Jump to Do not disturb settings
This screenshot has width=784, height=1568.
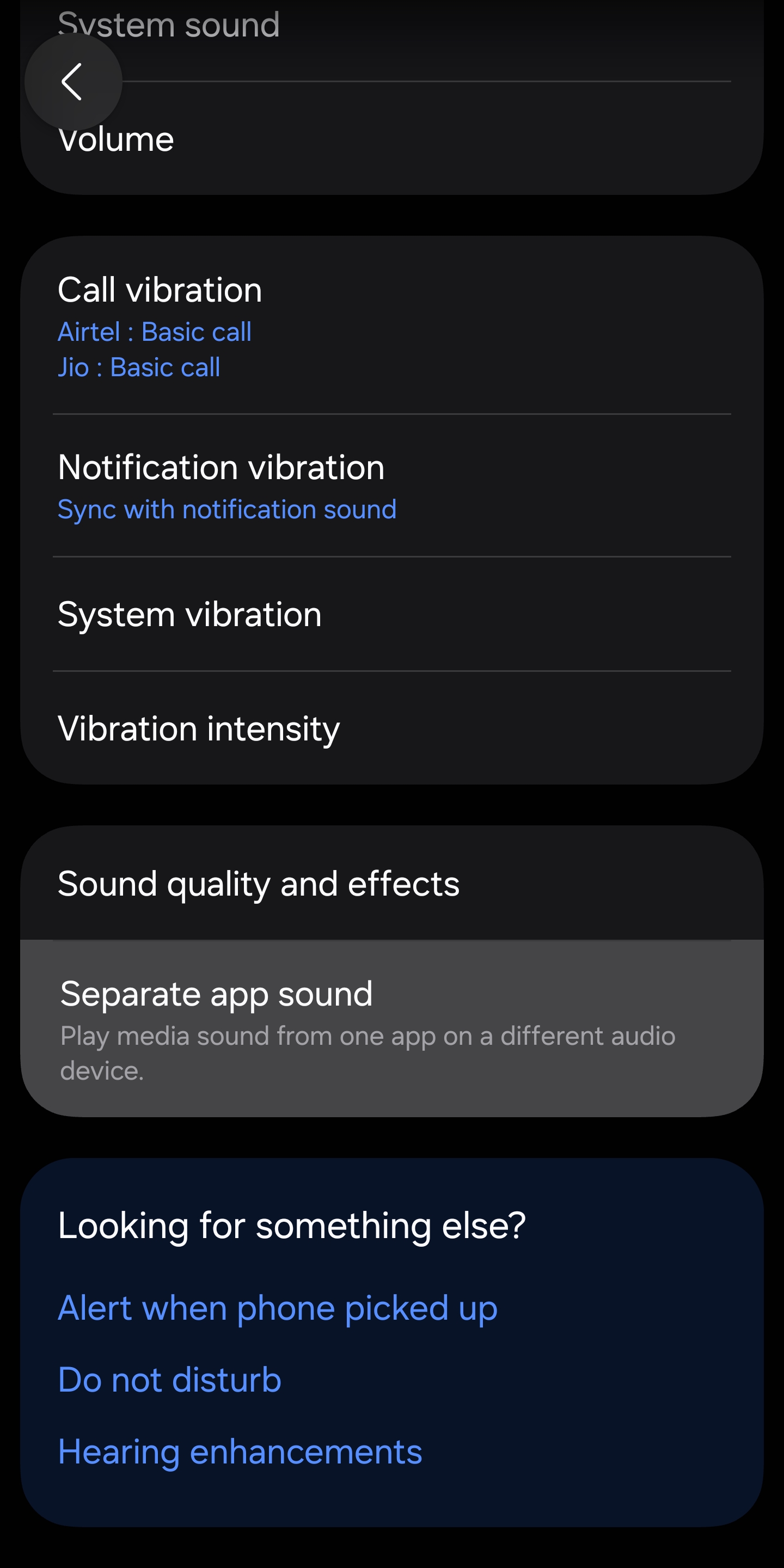click(170, 1380)
